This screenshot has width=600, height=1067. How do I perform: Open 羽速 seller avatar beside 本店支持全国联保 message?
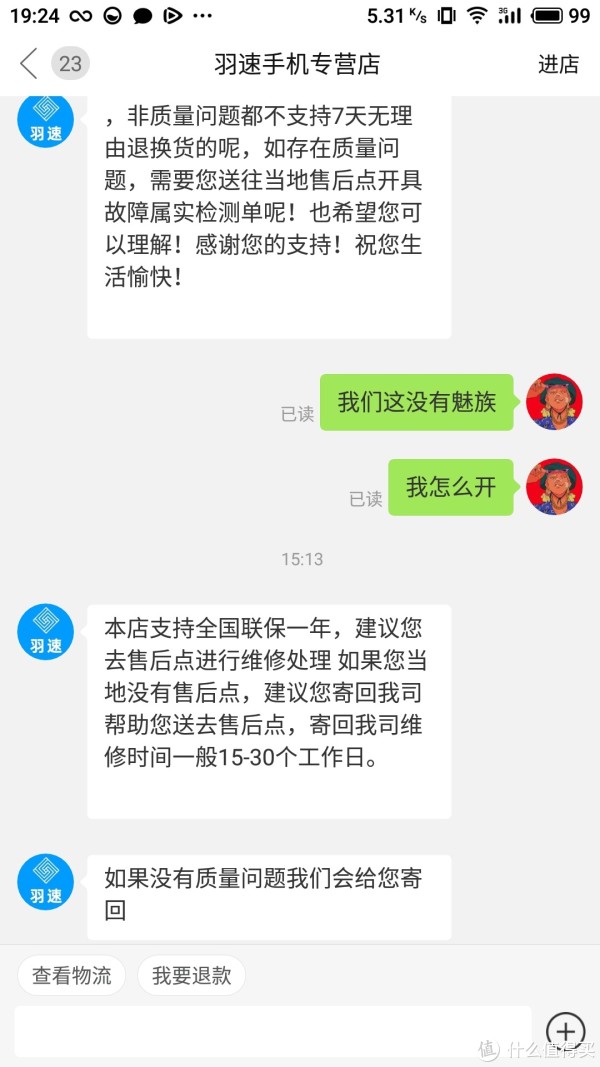pos(46,632)
